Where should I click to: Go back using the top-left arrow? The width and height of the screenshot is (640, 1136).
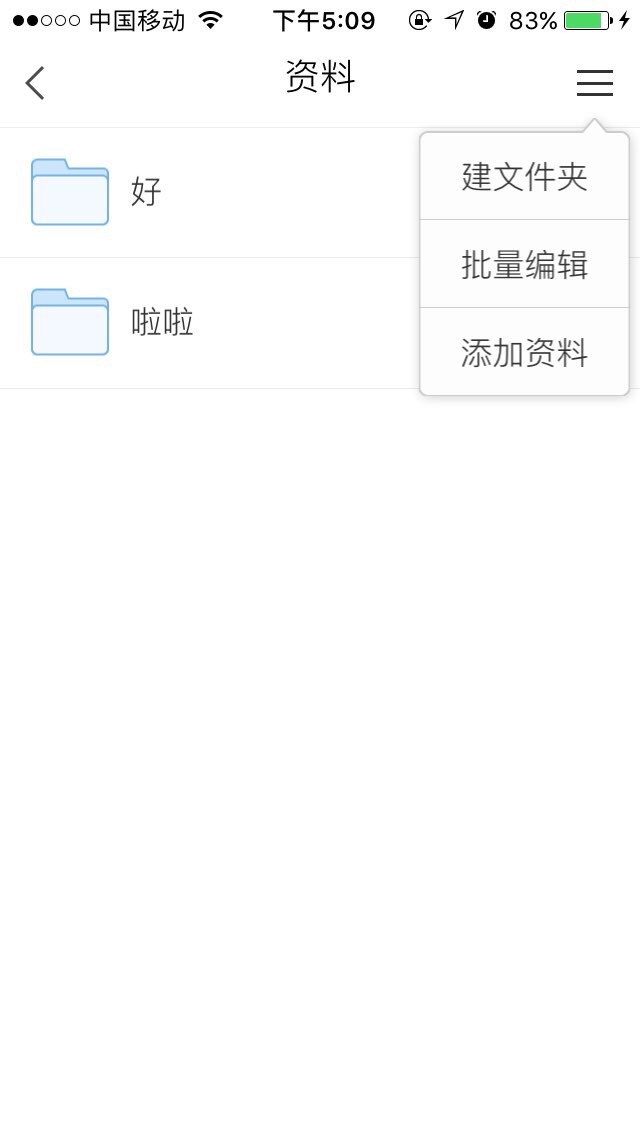[36, 83]
